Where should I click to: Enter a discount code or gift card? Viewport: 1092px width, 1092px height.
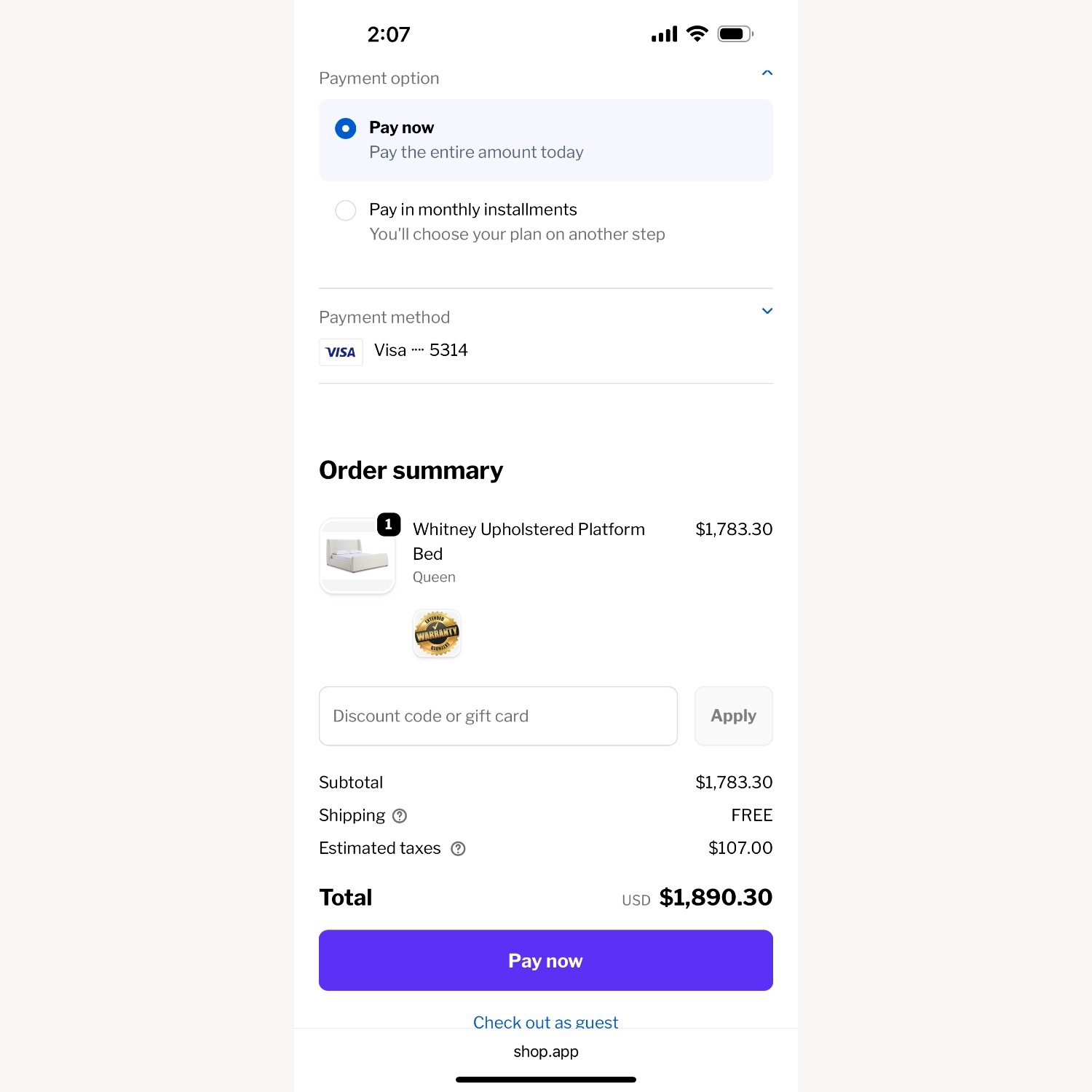coord(498,716)
